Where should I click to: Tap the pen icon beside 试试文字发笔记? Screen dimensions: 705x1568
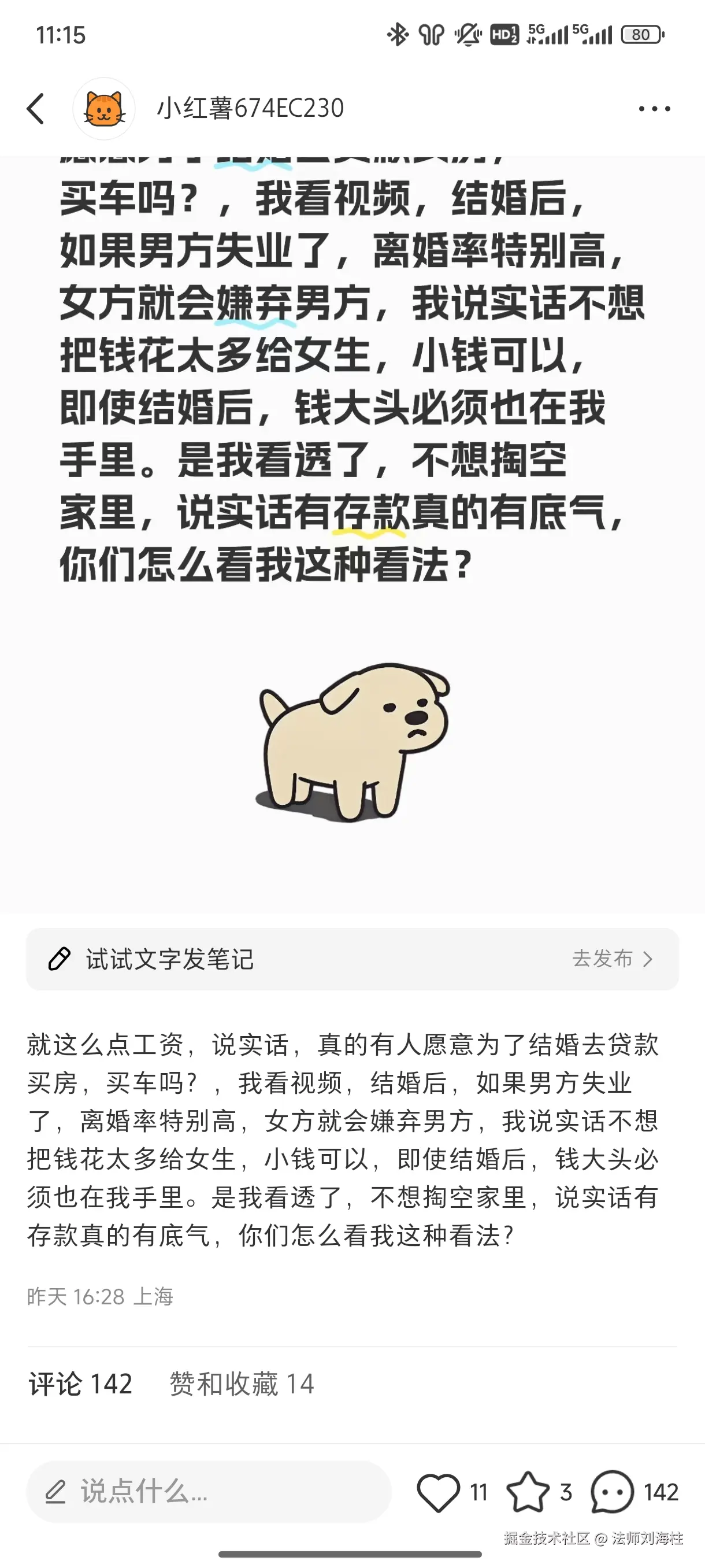(x=59, y=959)
